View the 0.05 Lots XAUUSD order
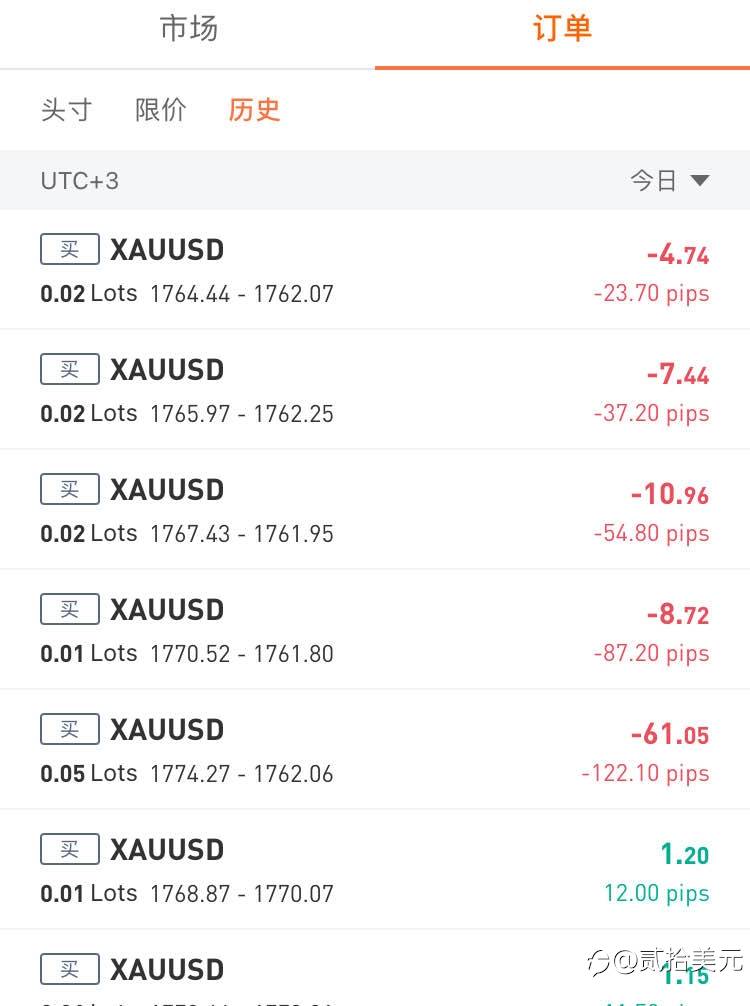The width and height of the screenshot is (750, 1006). (x=375, y=750)
